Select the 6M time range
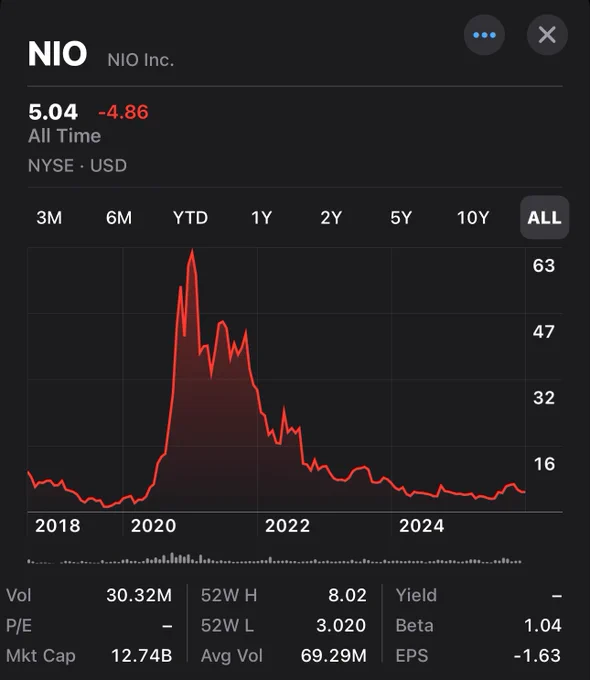Viewport: 590px width, 680px height. pos(119,218)
